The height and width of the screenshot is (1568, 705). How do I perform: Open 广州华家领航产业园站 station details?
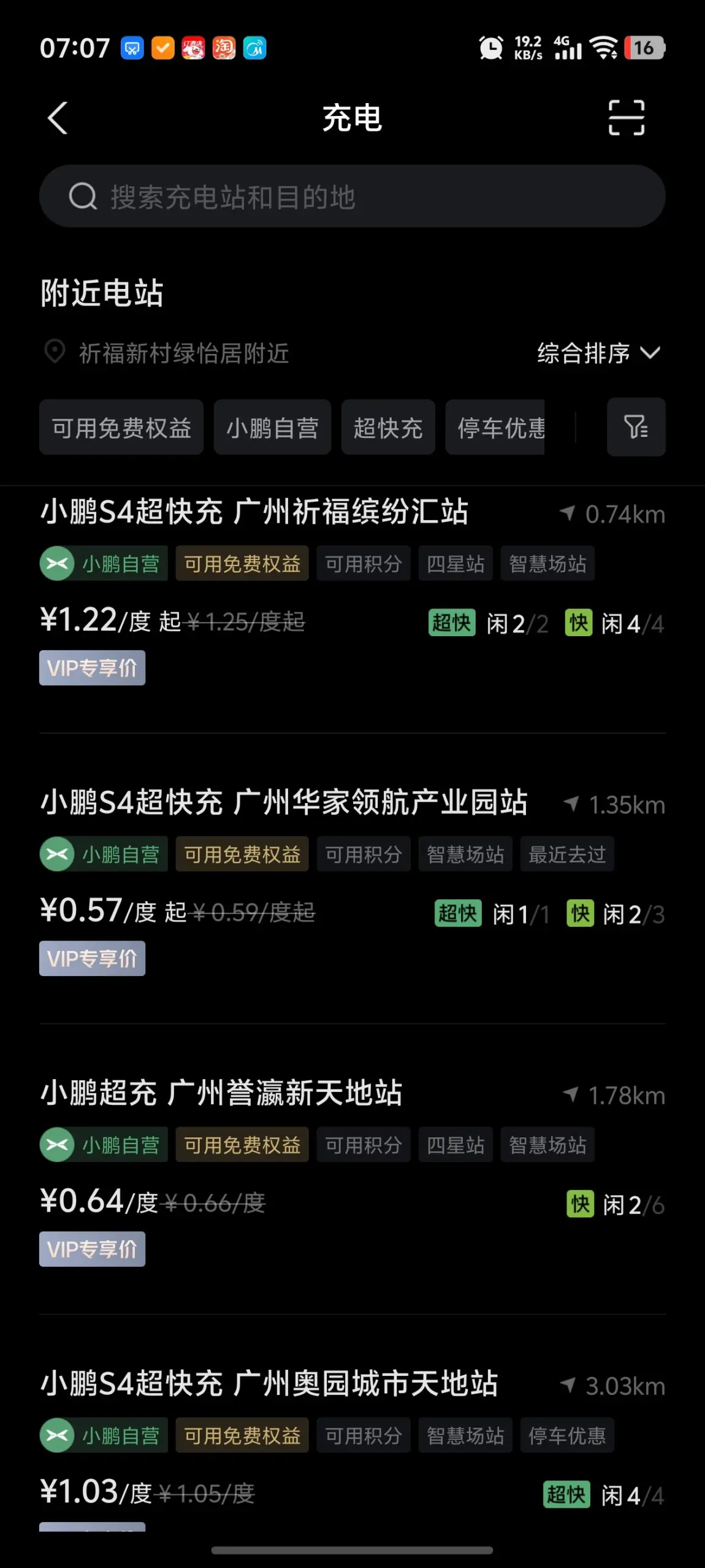(x=352, y=881)
